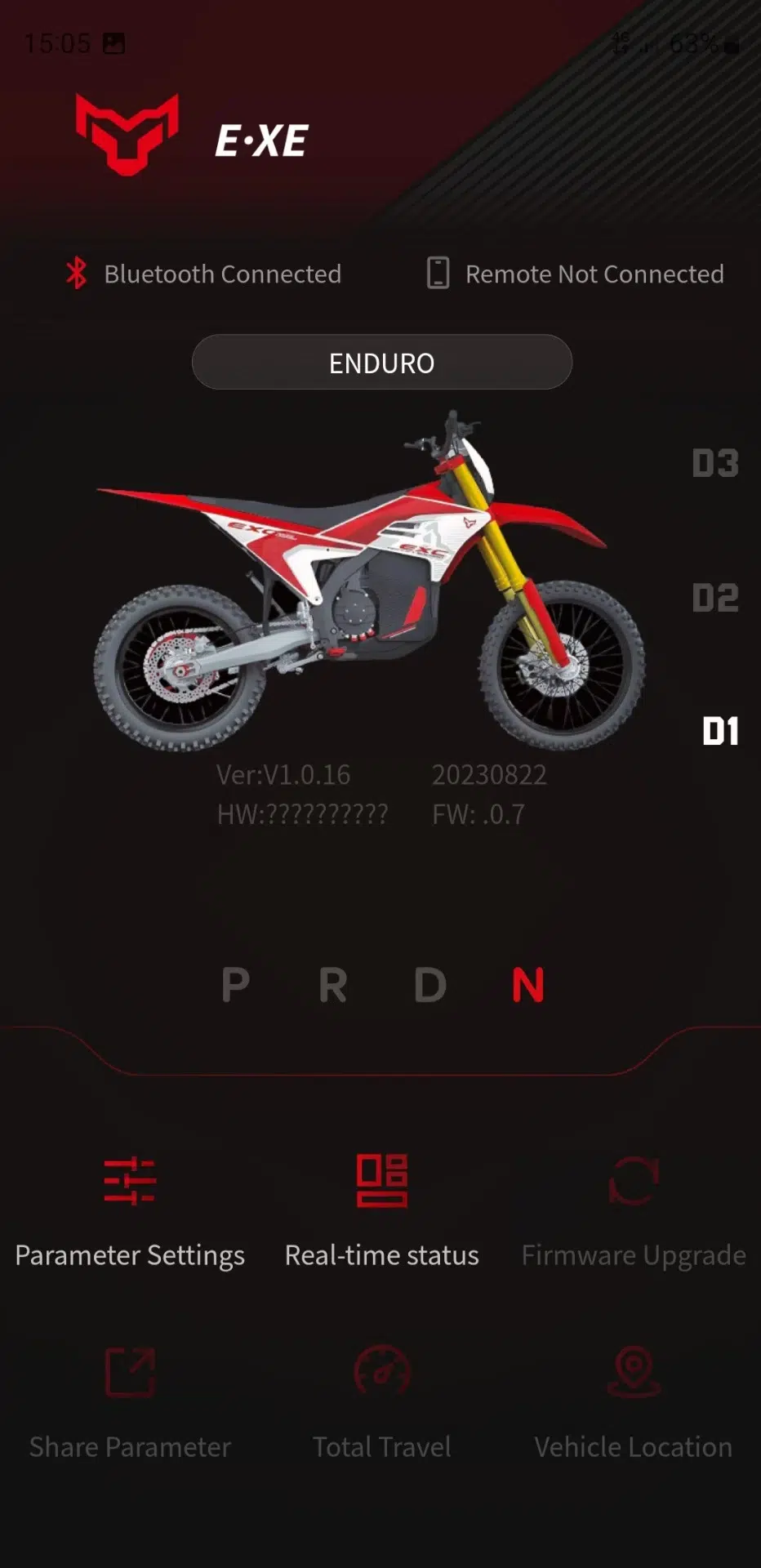Viewport: 761px width, 1568px height.
Task: Select the D3 drive level
Action: tap(715, 463)
